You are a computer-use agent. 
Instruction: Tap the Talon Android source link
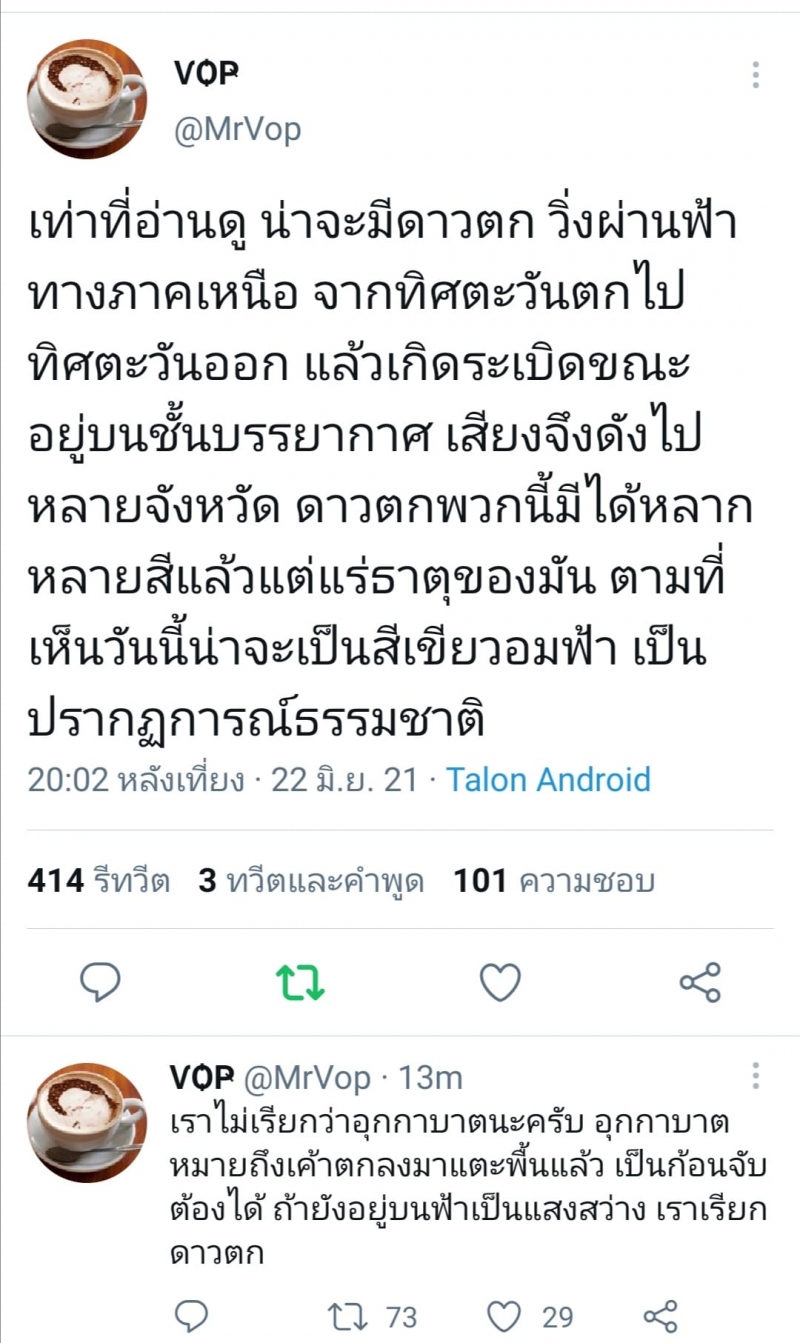coord(548,780)
